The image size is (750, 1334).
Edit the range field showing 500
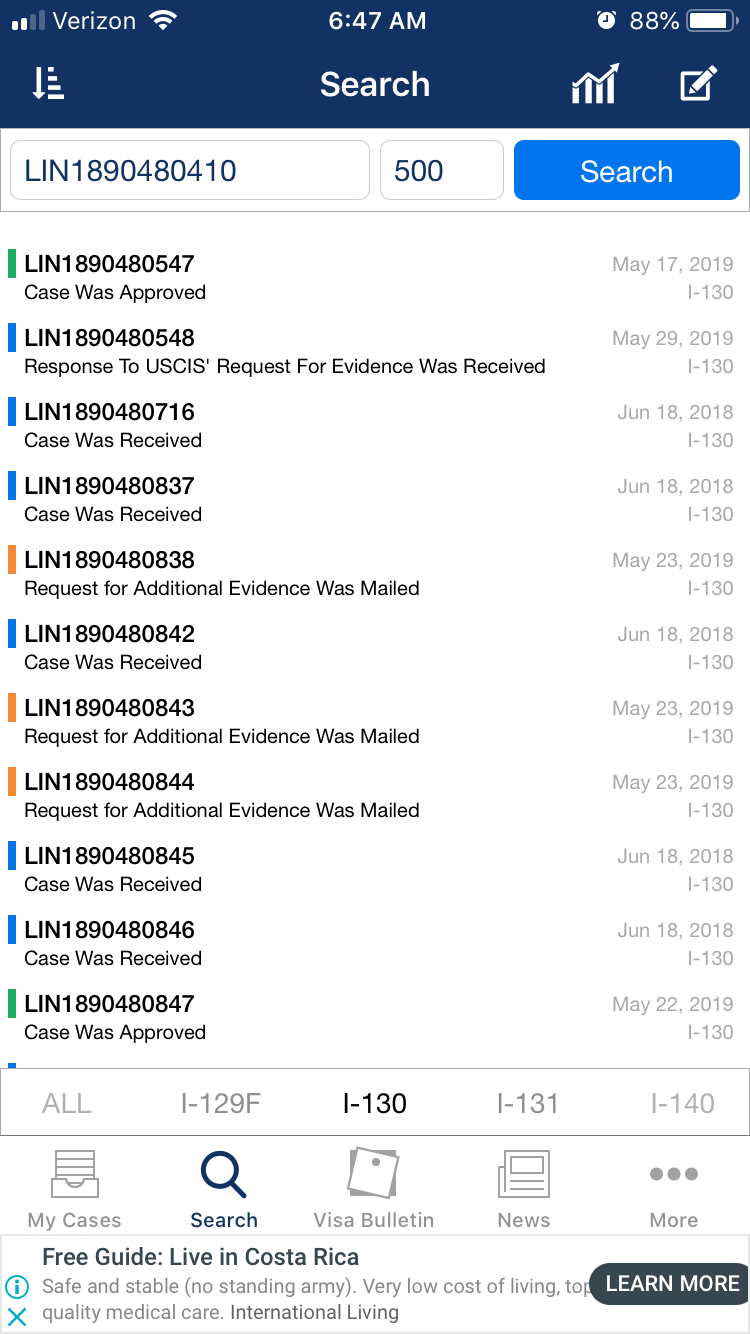tap(442, 170)
